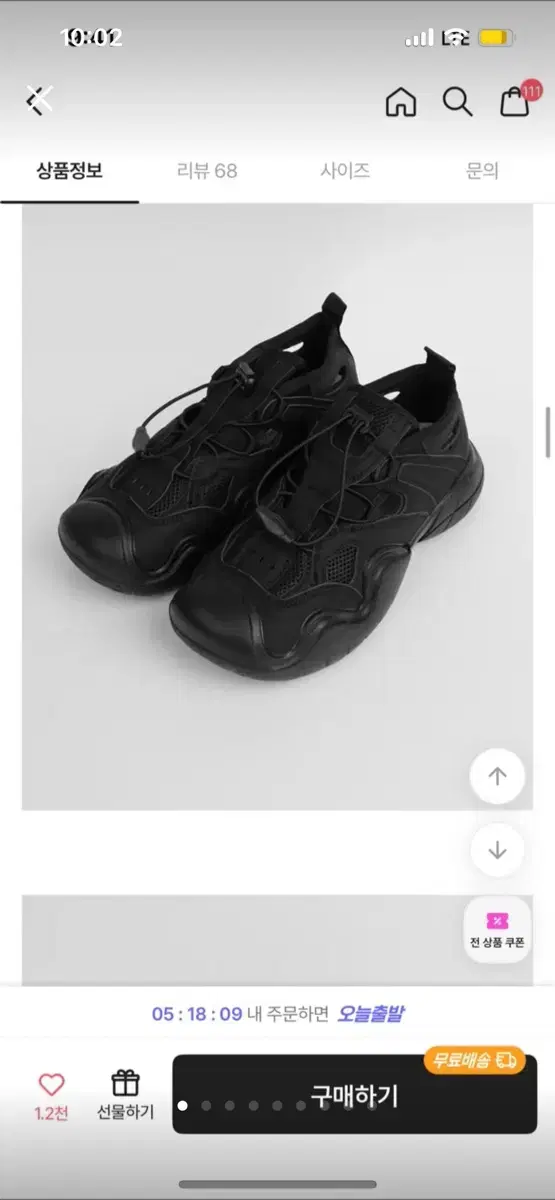Open the home icon in header
The width and height of the screenshot is (555, 1200).
[x=401, y=102]
